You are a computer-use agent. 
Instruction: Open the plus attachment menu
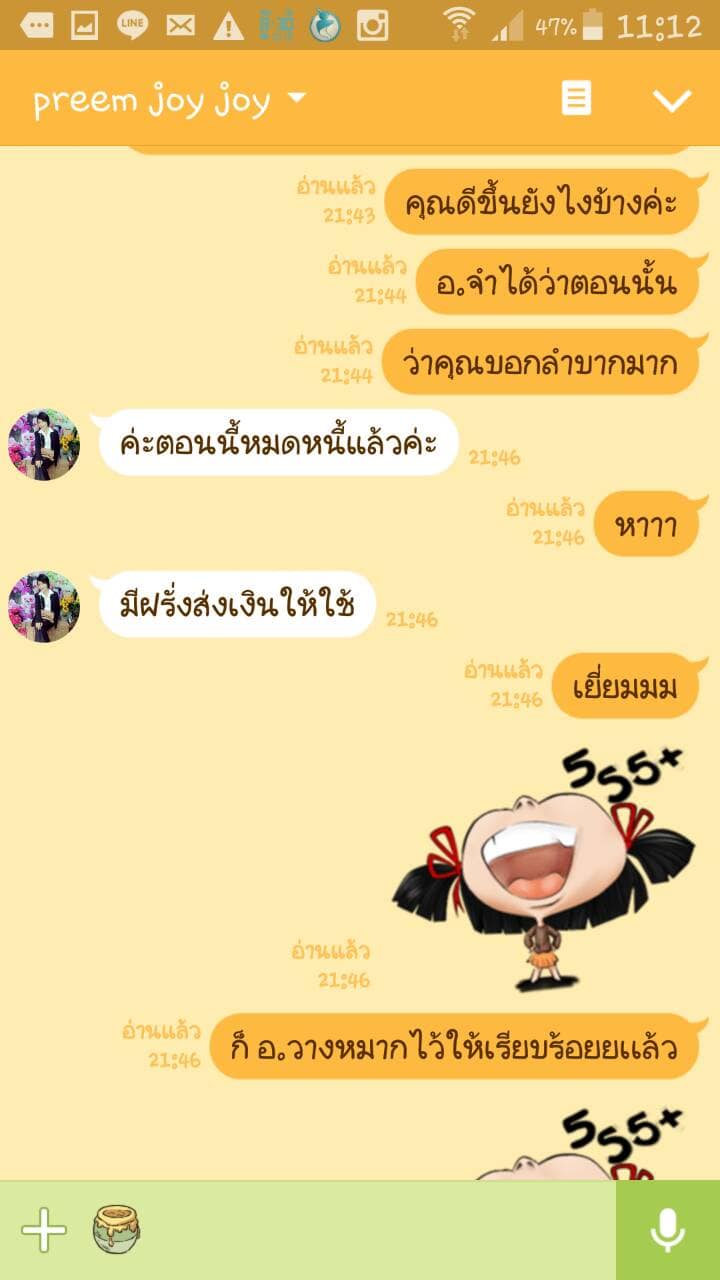pos(44,1230)
